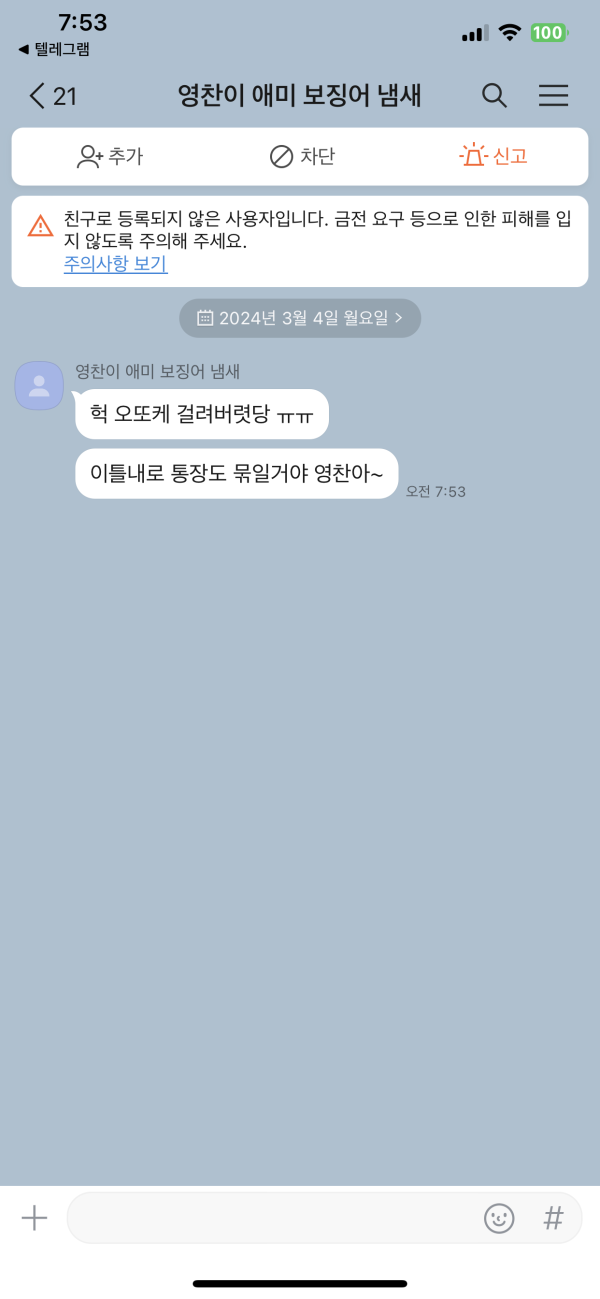This screenshot has width=600, height=1299.
Task: Focus the message input field
Action: click(x=270, y=1217)
